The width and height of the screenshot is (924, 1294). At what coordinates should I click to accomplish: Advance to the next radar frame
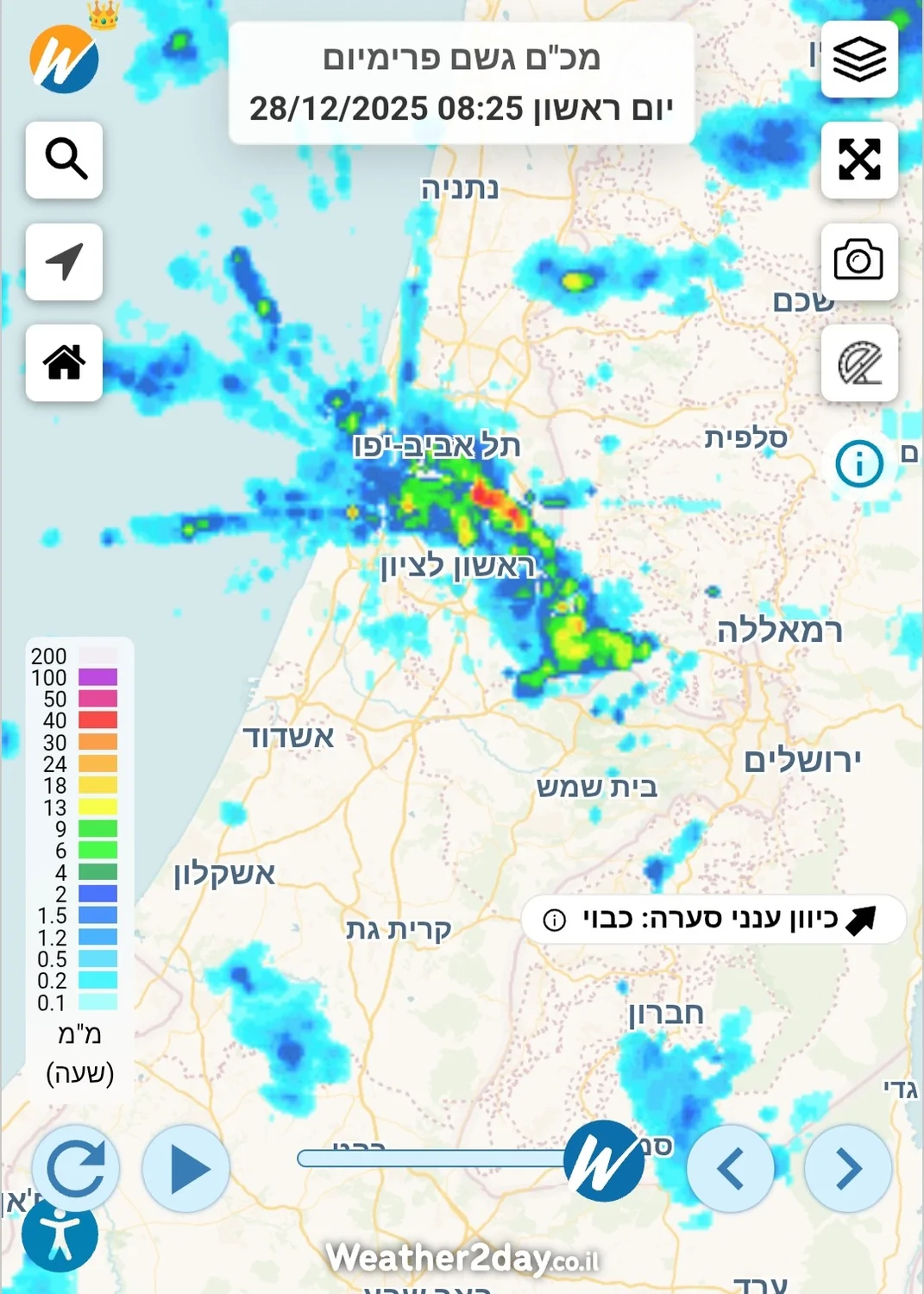pyautogui.click(x=848, y=1168)
